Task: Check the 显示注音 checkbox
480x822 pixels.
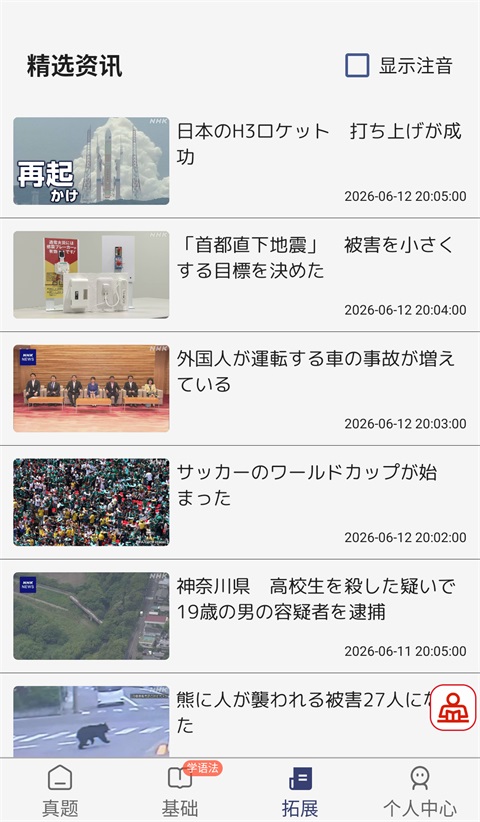Action: [357, 66]
